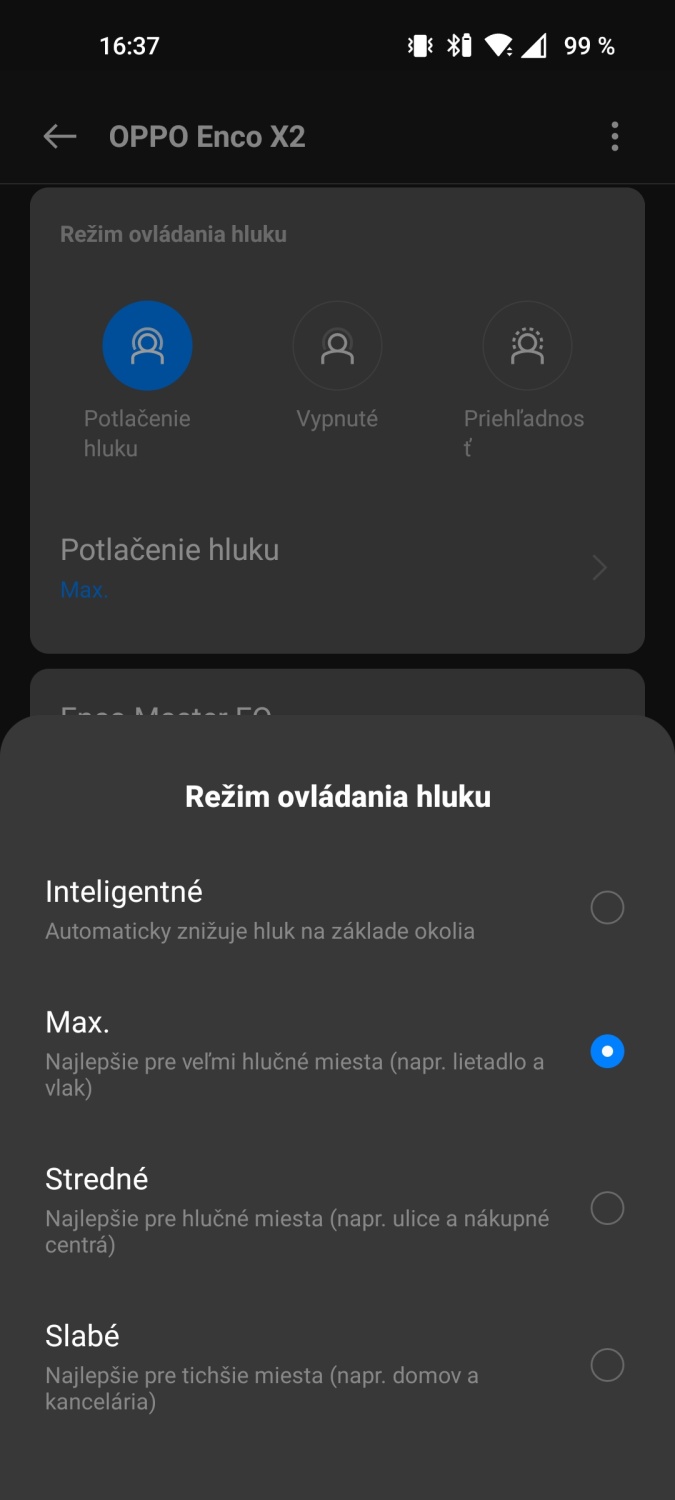Open the overflow menu
The width and height of the screenshot is (675, 1500).
[x=614, y=137]
